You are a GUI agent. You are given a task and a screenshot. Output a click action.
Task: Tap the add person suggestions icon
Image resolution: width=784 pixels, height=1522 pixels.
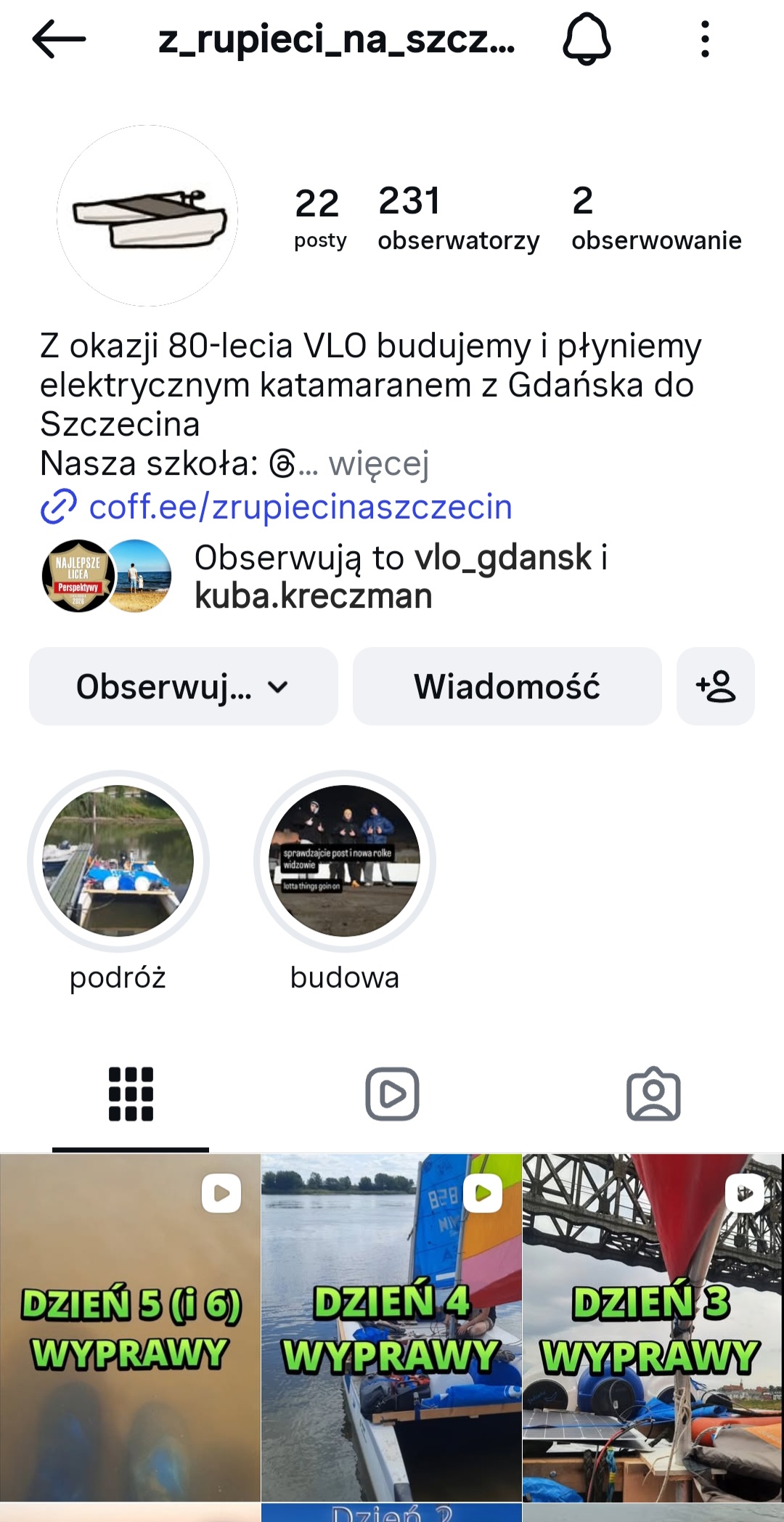click(x=716, y=686)
